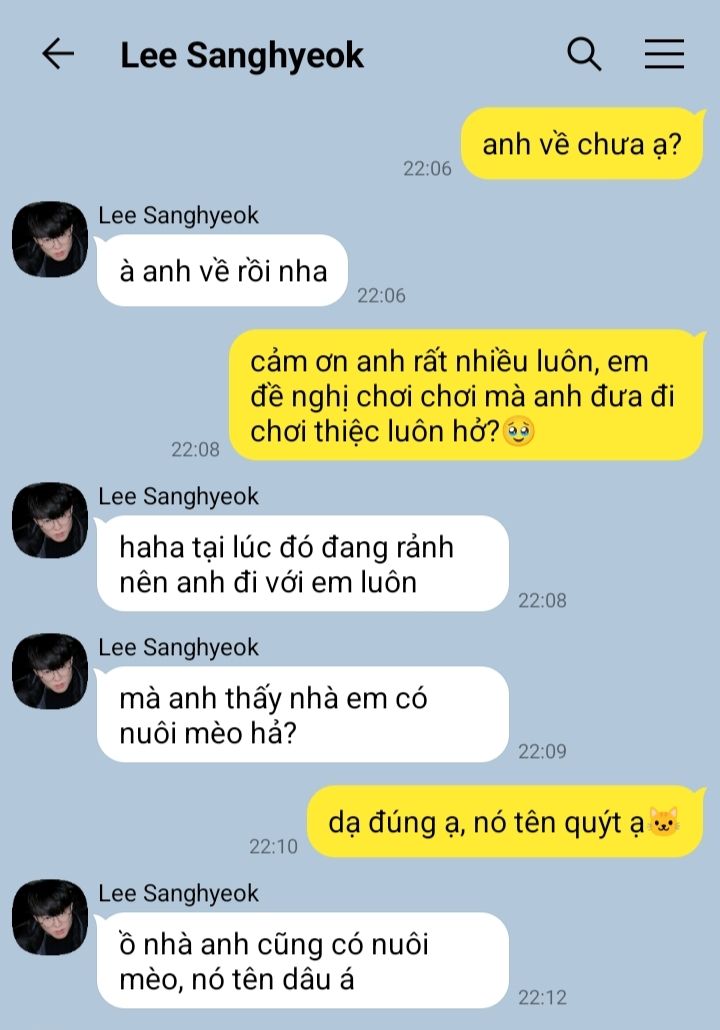View the profile picture beside "nuôi mèo hả?" message
The height and width of the screenshot is (1030, 720).
(x=49, y=671)
